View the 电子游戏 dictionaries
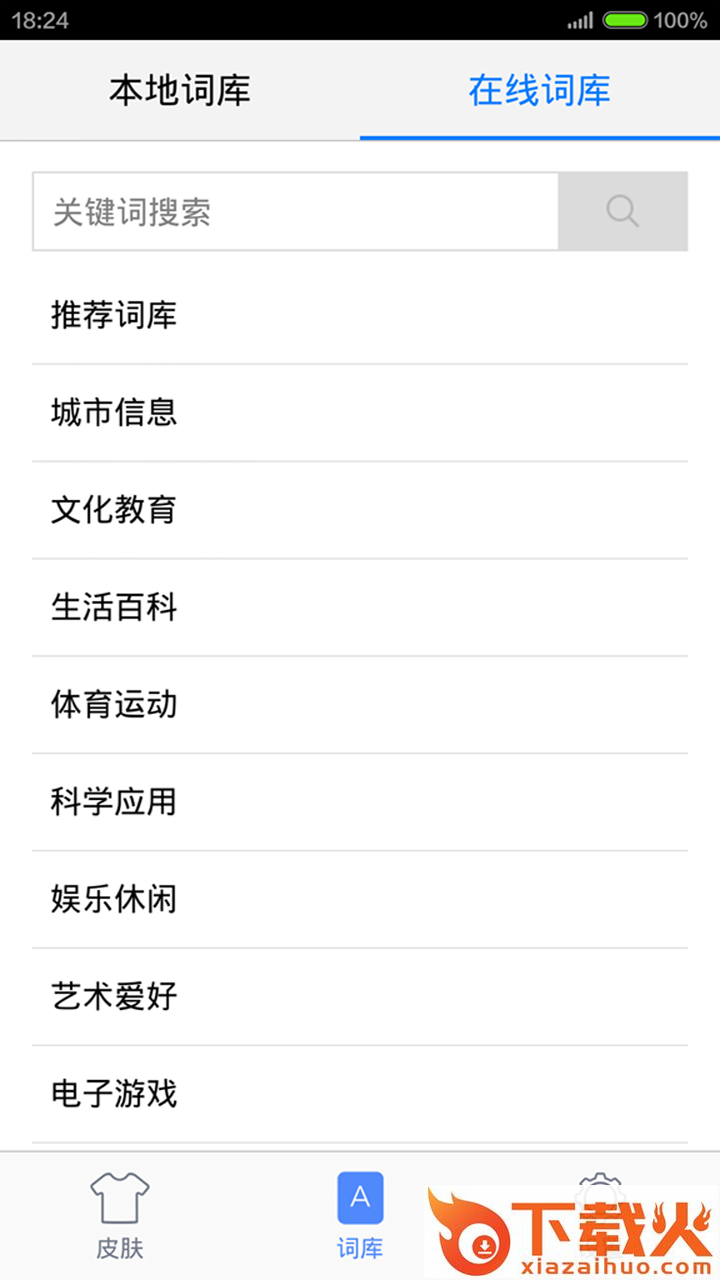Screen dimensions: 720x1280 coord(359,1094)
